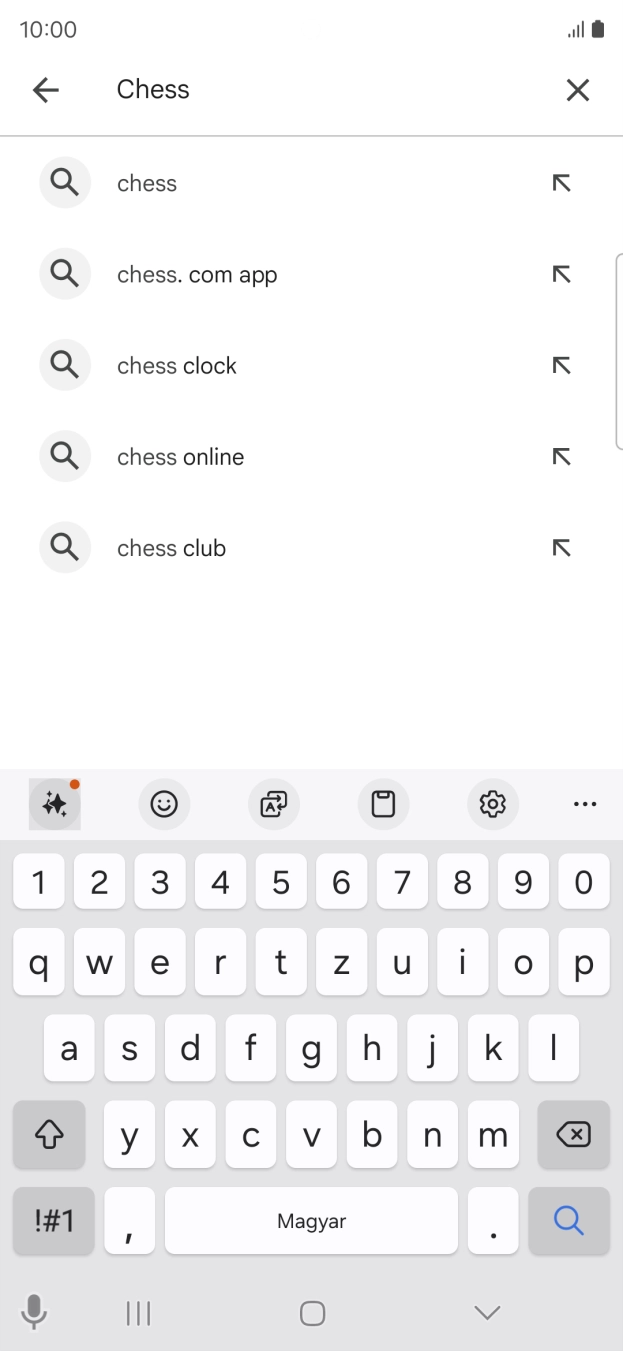623x1351 pixels.
Task: Insert "chess club" into query via arrow
Action: (562, 547)
